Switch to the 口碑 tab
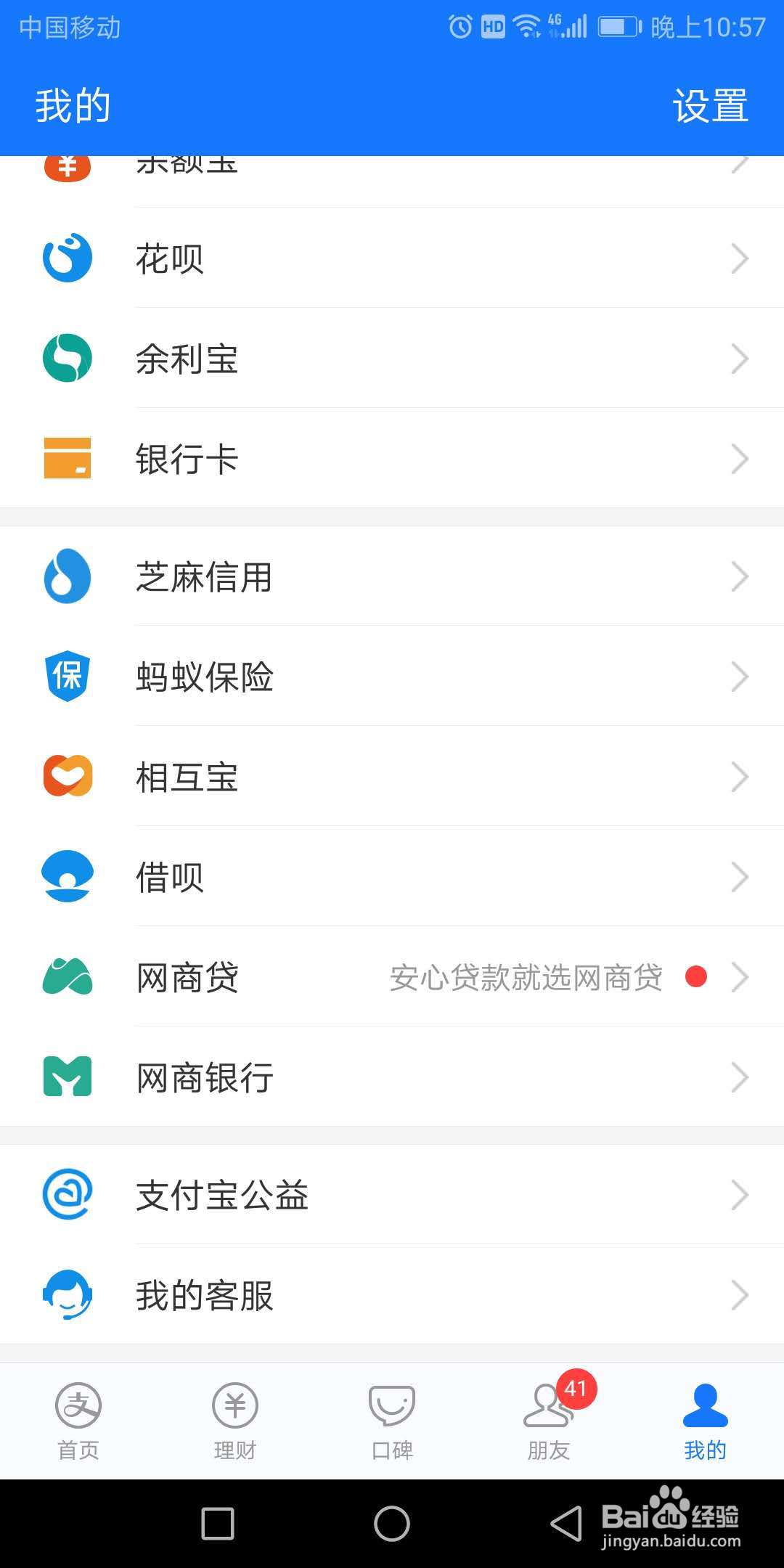 point(392,1421)
